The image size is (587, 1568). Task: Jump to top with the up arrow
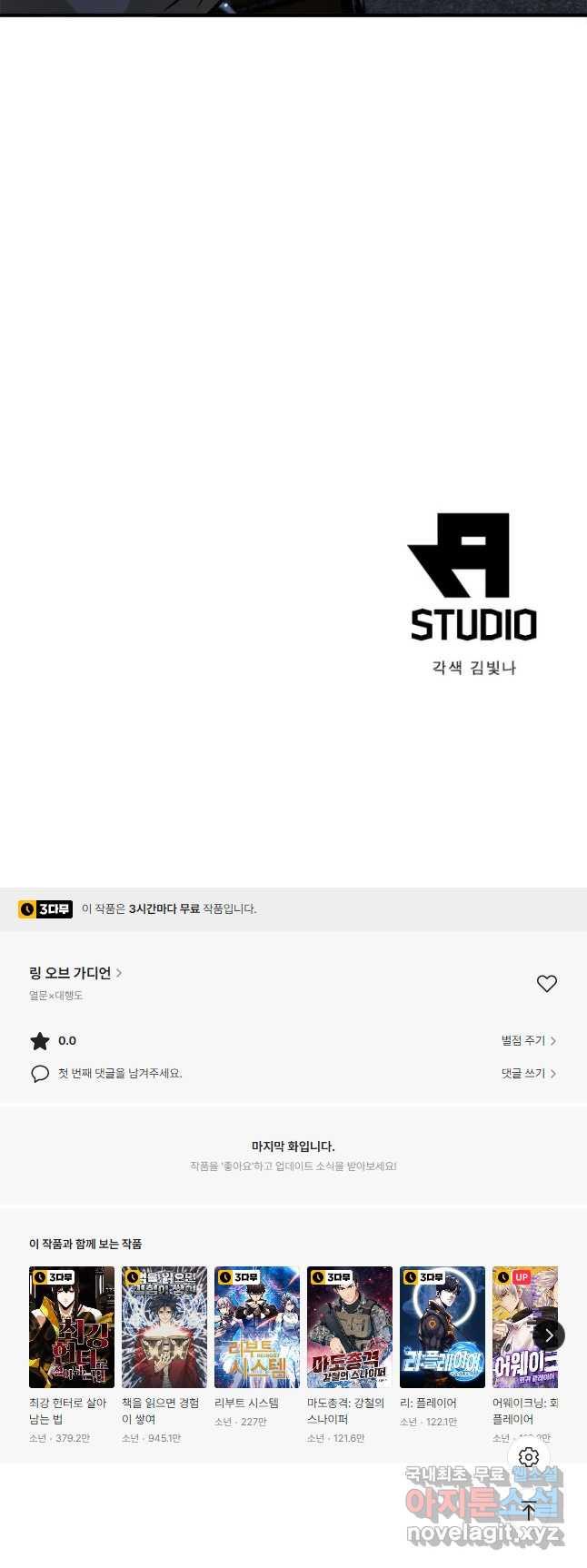pos(529,1512)
